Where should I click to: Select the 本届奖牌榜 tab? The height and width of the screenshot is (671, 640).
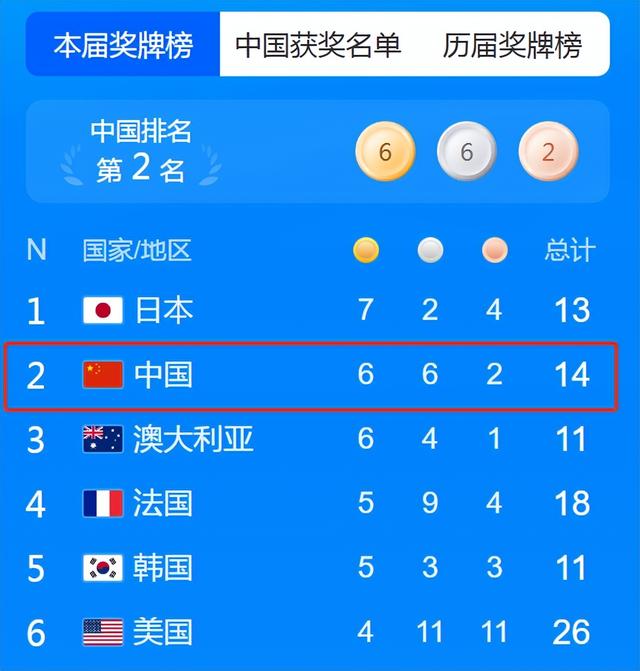pyautogui.click(x=123, y=45)
